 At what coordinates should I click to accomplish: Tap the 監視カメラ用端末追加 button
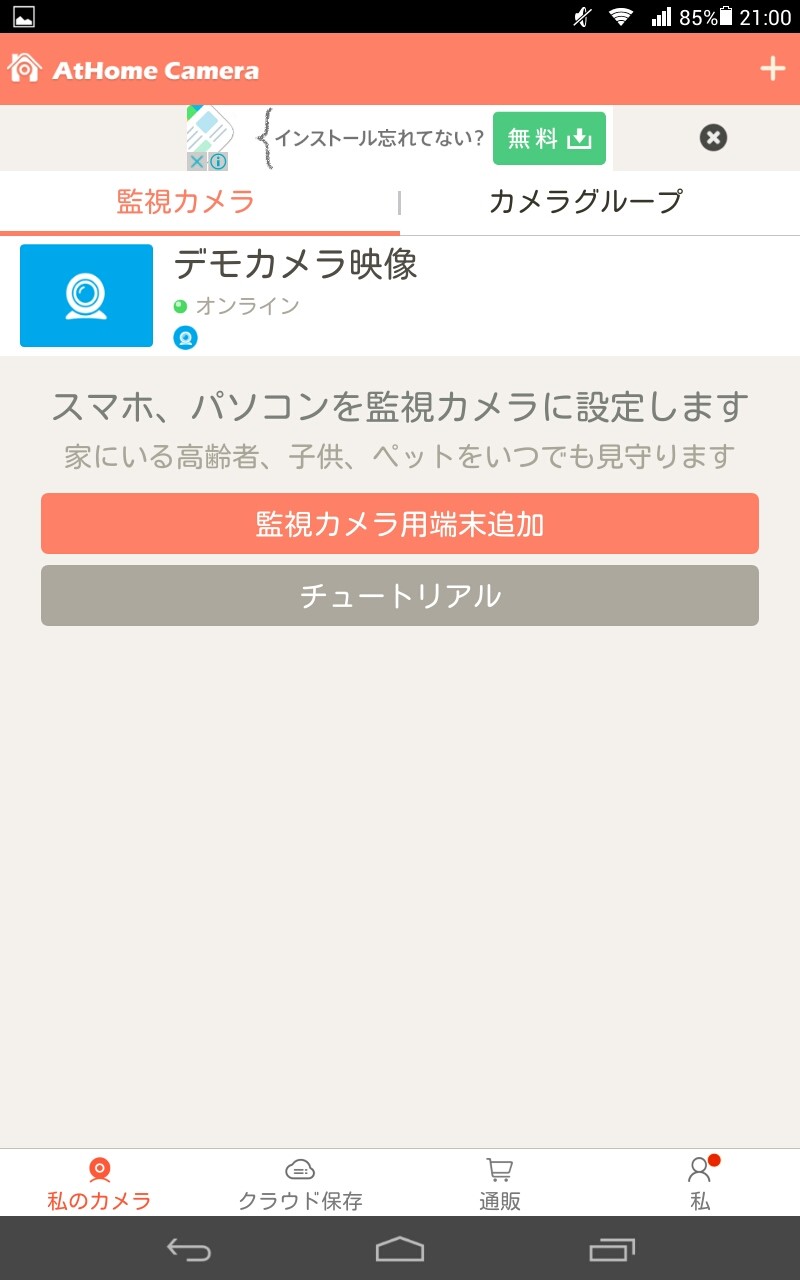[x=400, y=523]
